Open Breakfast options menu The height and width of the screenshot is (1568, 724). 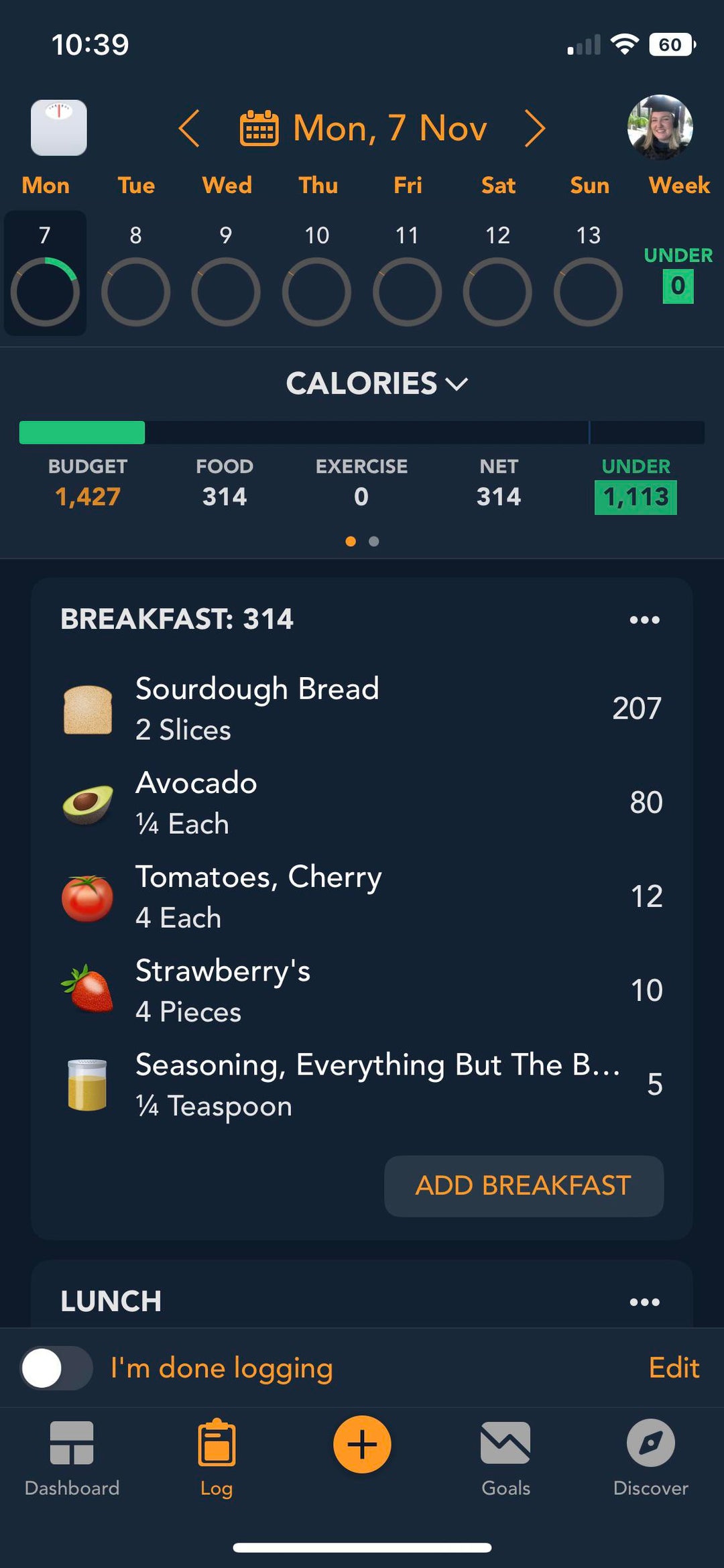pyautogui.click(x=644, y=620)
